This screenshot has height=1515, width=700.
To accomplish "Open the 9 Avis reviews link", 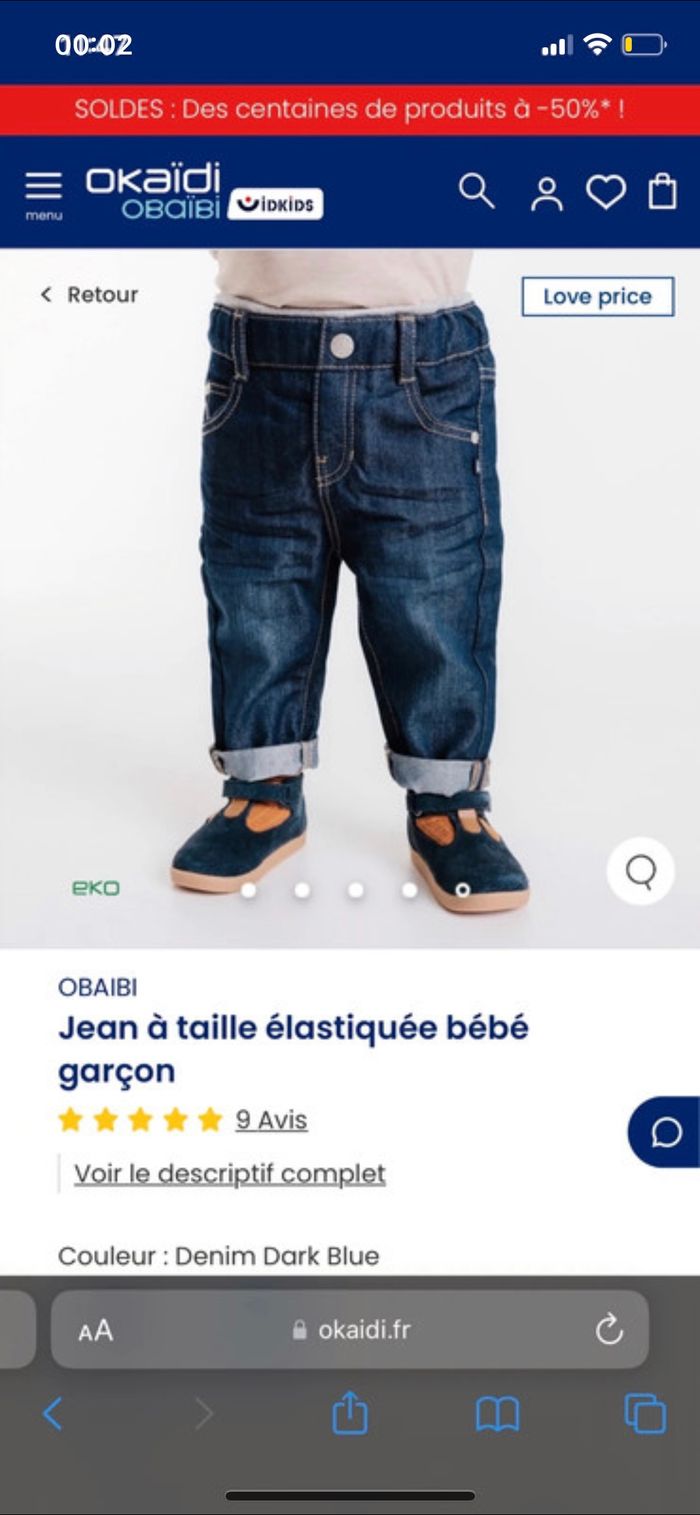I will tap(271, 1120).
